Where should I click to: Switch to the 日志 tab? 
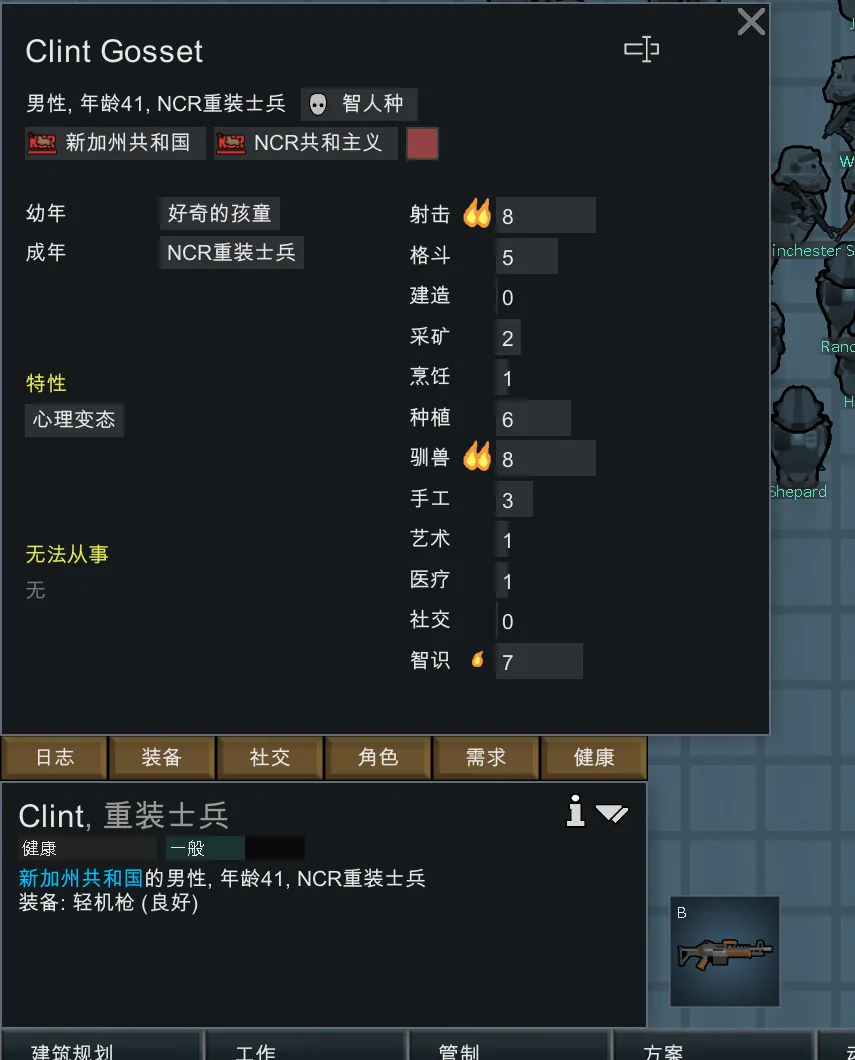tap(55, 758)
